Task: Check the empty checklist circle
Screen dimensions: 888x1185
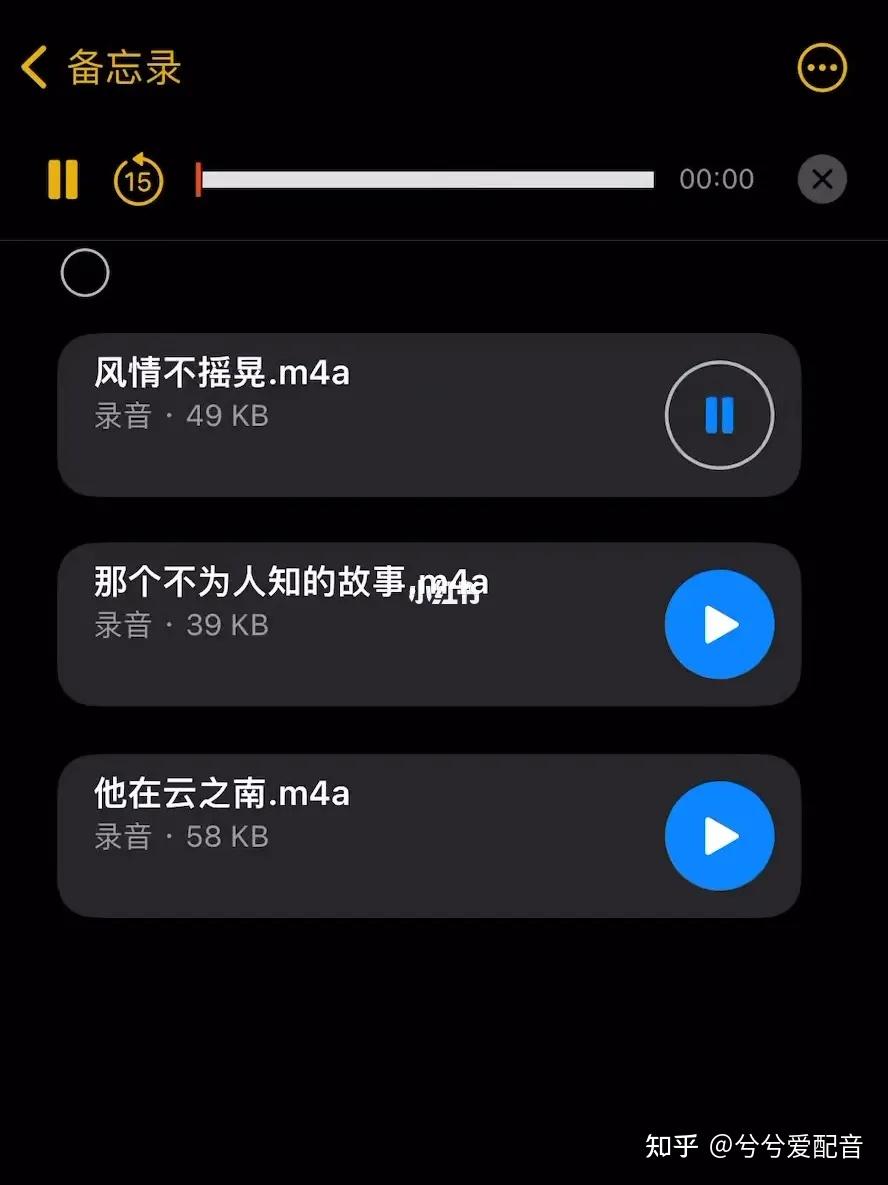Action: [85, 273]
